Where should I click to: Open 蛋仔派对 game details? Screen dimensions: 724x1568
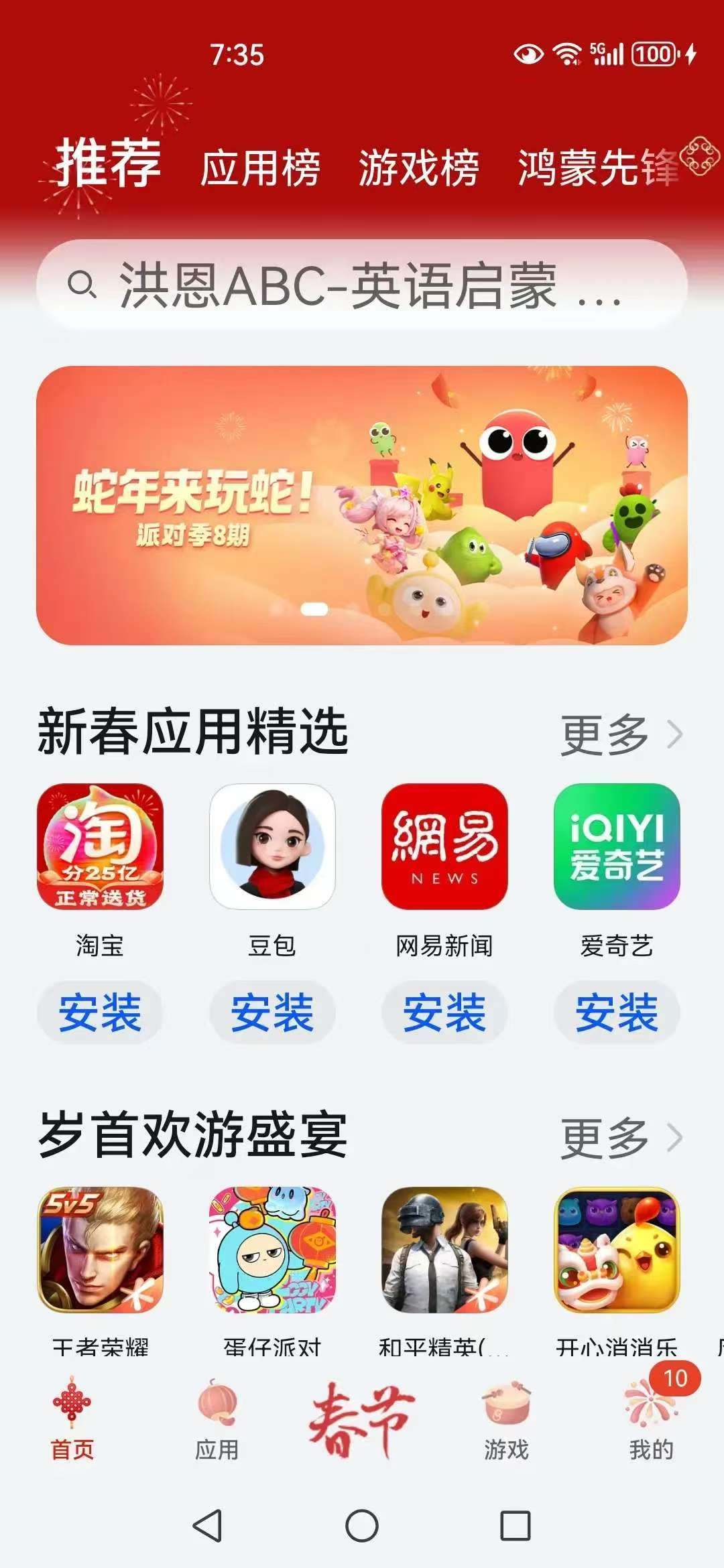272,1250
